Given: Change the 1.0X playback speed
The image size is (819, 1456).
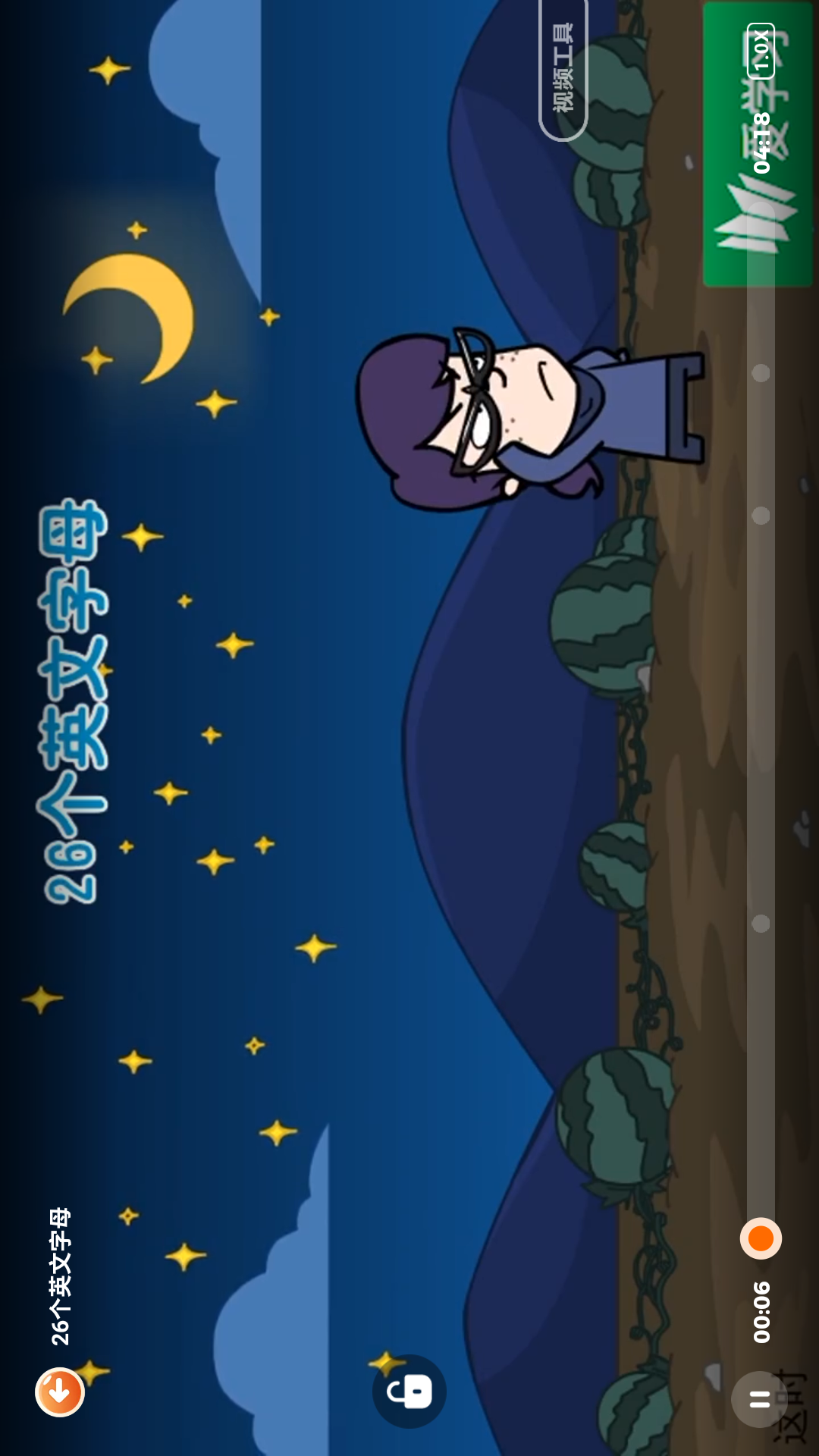Looking at the screenshot, I should (761, 51).
